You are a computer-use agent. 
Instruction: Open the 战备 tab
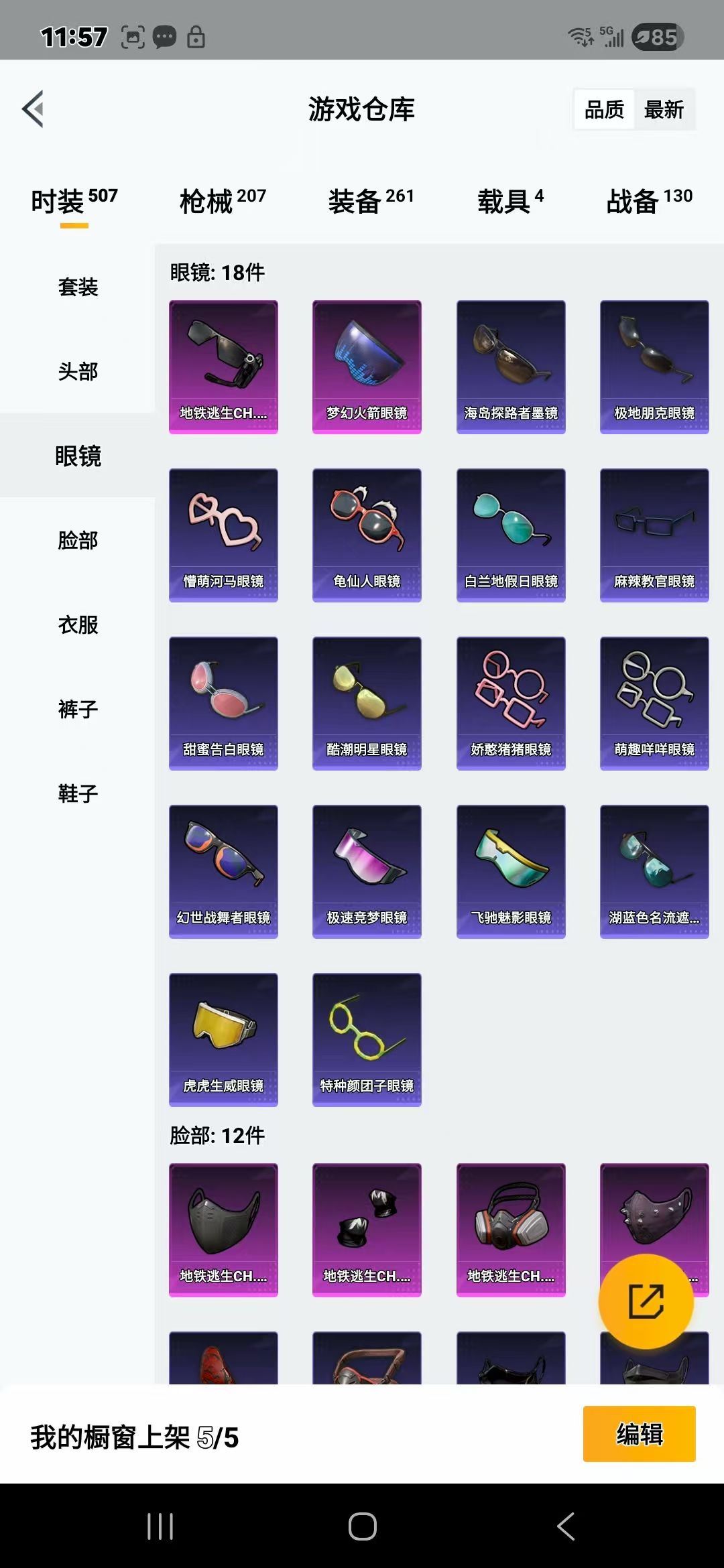click(x=649, y=201)
